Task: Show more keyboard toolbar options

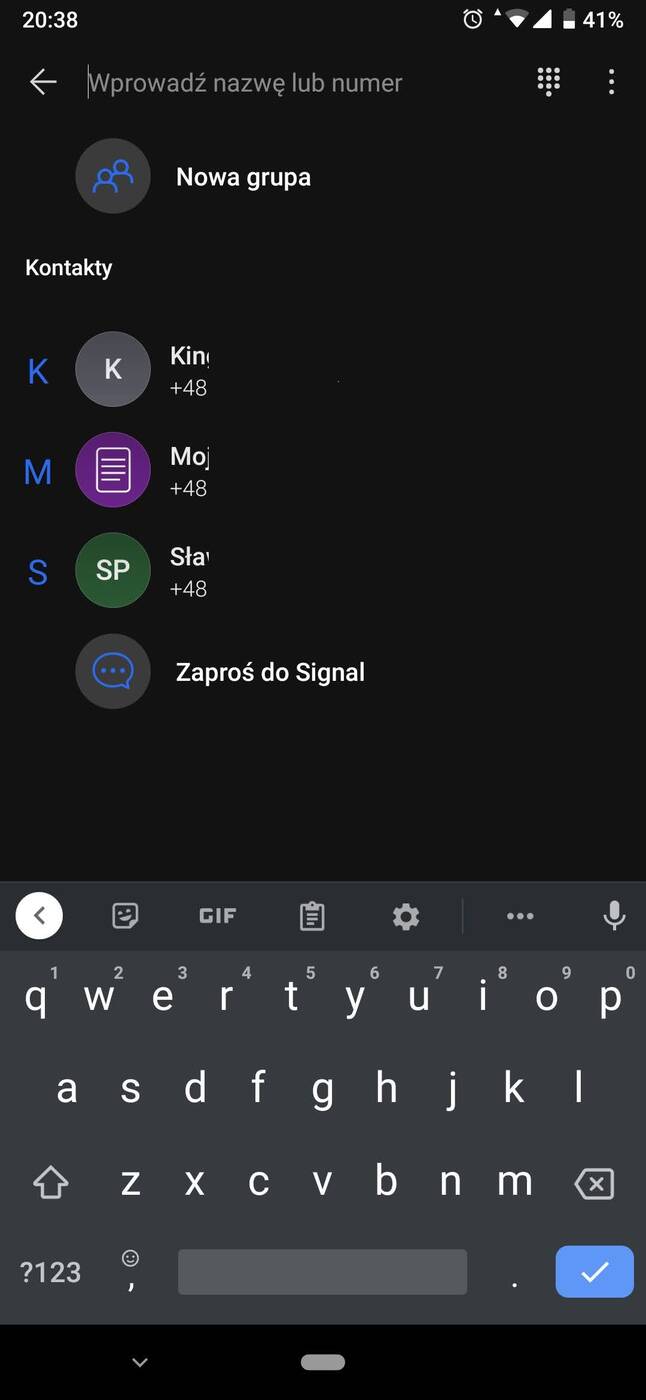Action: pos(520,915)
